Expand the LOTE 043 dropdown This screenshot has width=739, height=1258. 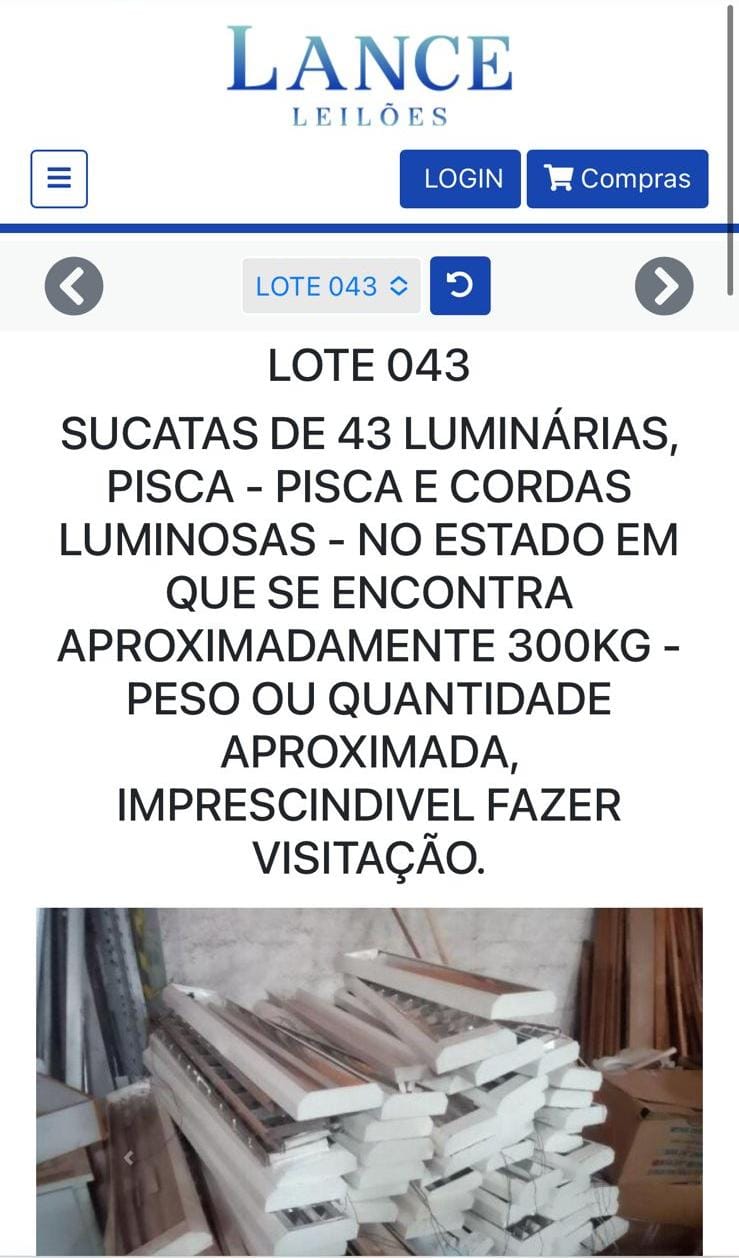(x=332, y=286)
